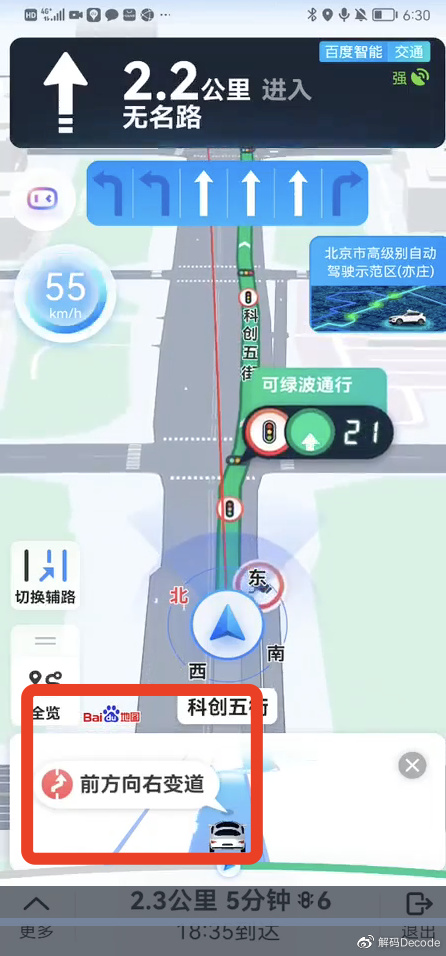Show the full route overview (全览)

coord(46,694)
